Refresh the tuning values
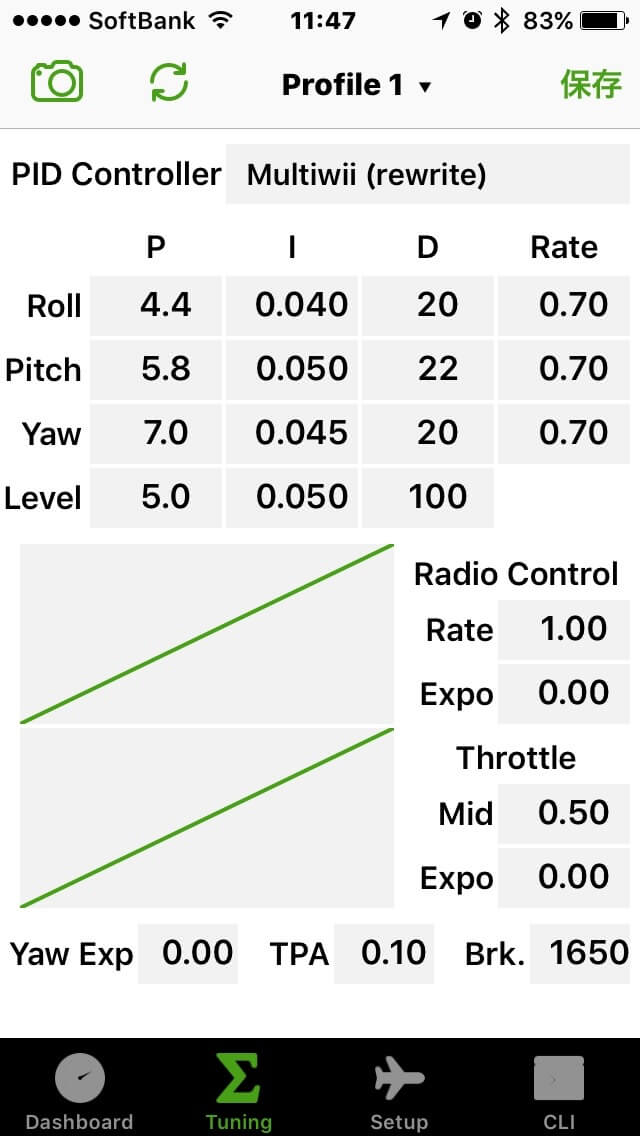The height and width of the screenshot is (1136, 640). tap(169, 83)
